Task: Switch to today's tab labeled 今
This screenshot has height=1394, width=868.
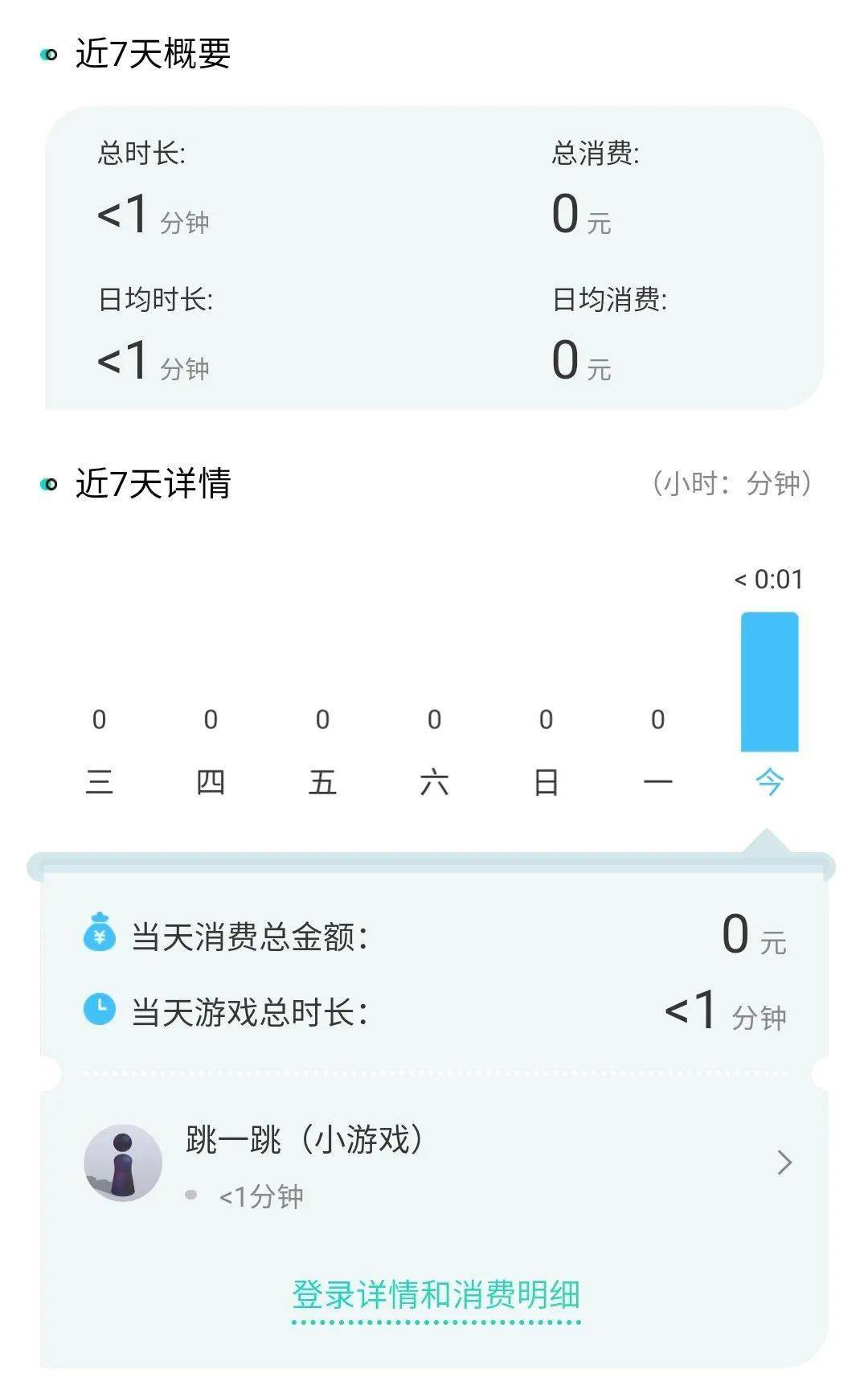Action: tap(770, 781)
